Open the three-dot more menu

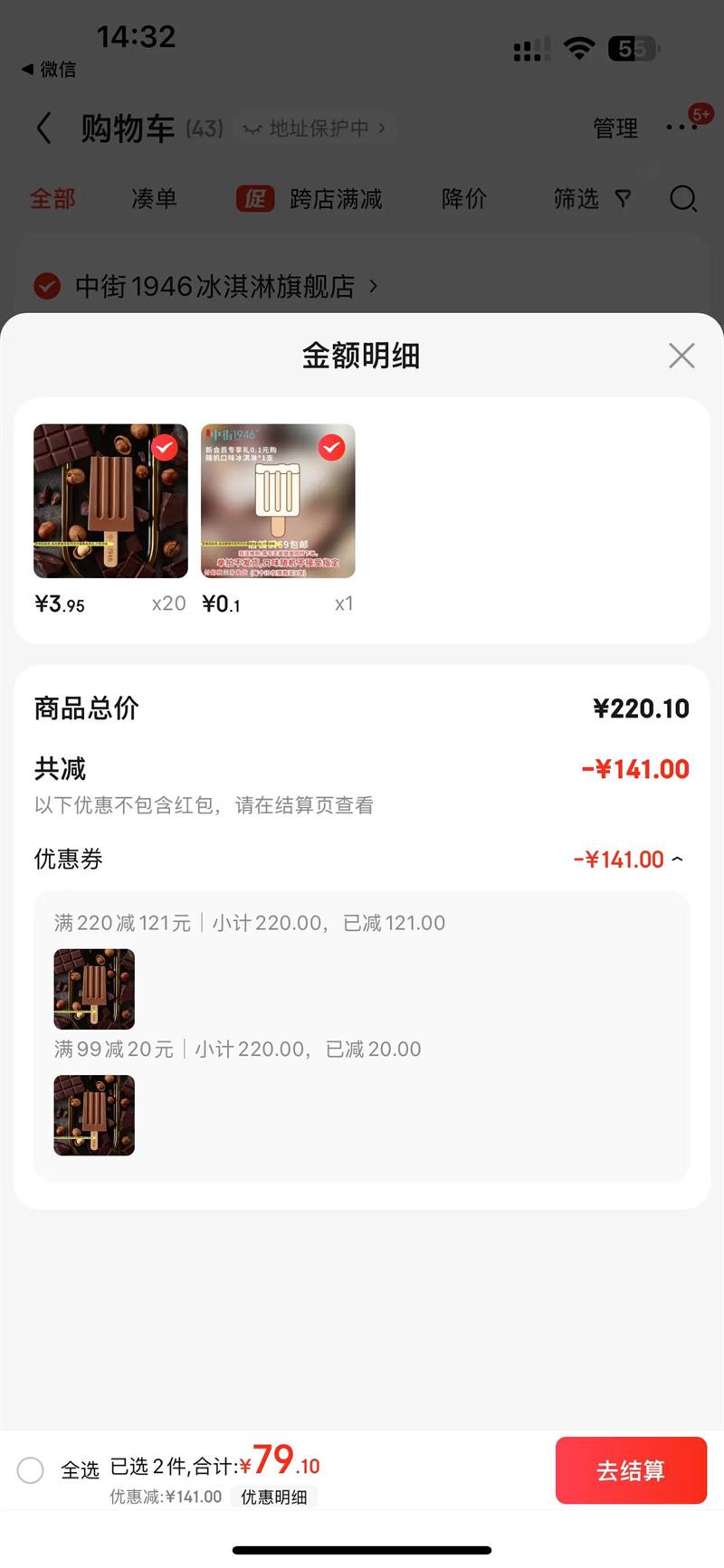681,128
